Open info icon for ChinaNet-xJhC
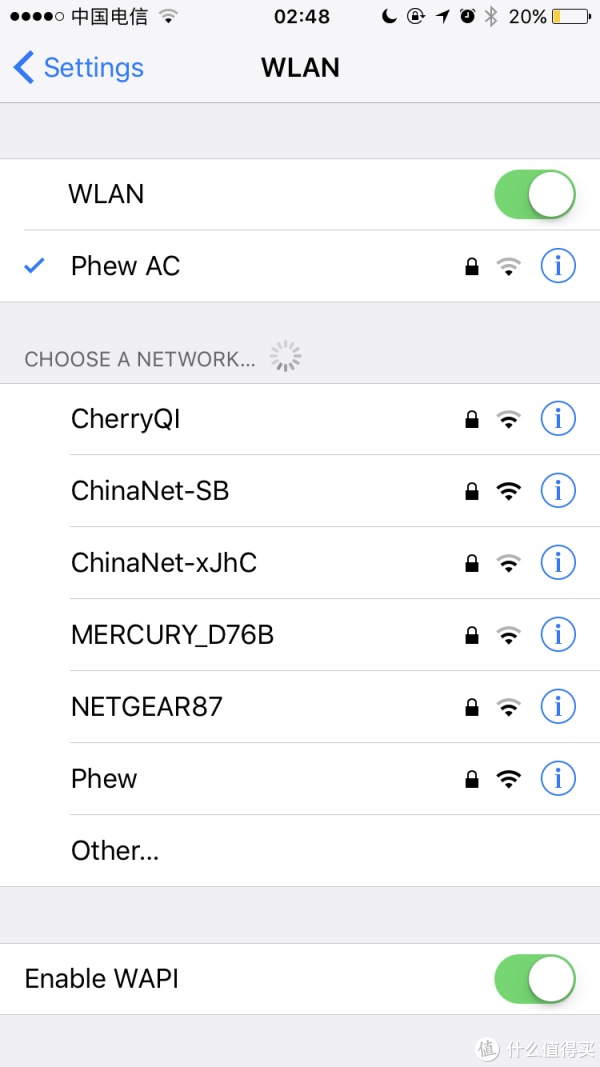 pos(558,563)
